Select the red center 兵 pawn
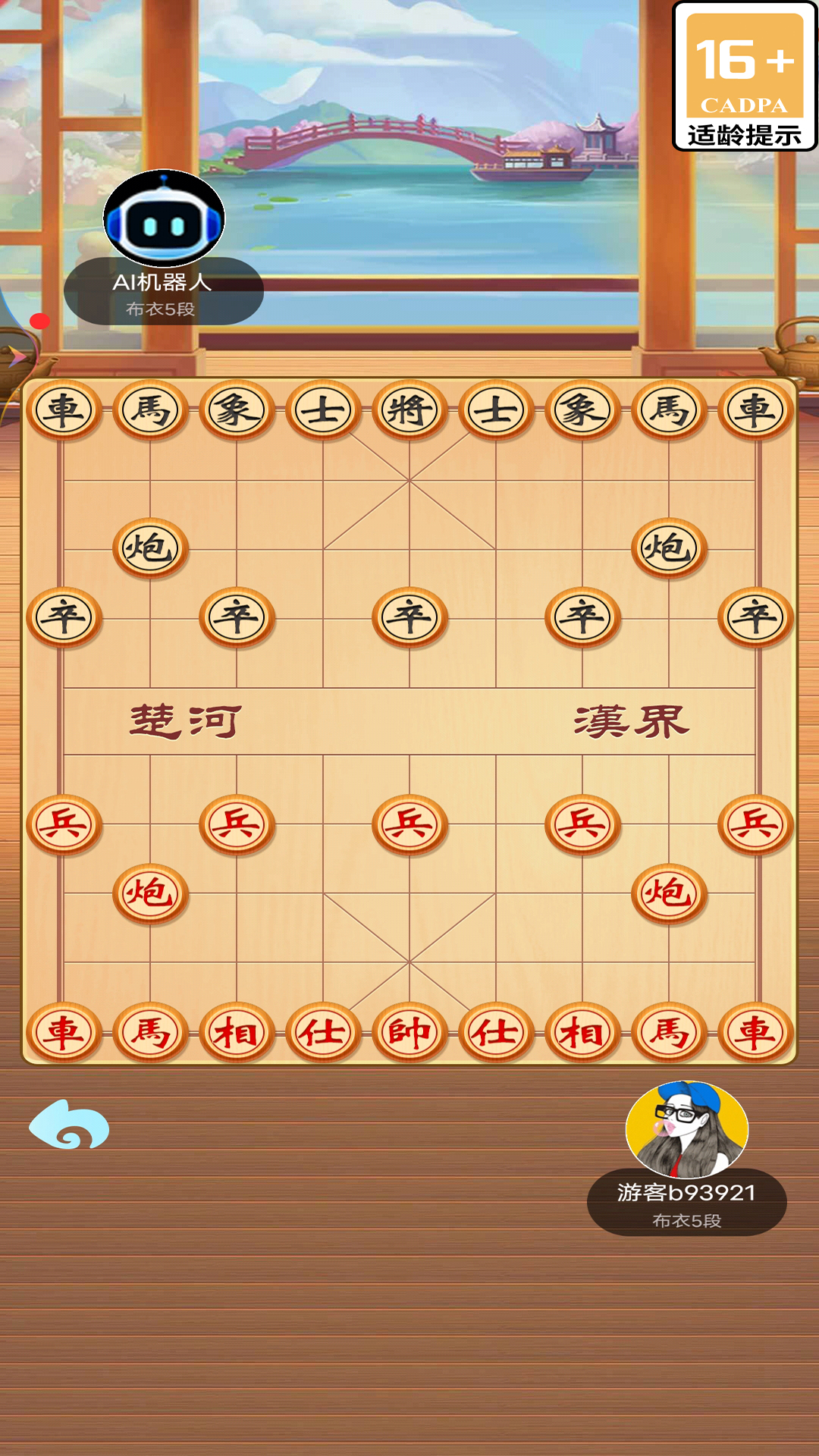The width and height of the screenshot is (819, 1456). pos(409,824)
